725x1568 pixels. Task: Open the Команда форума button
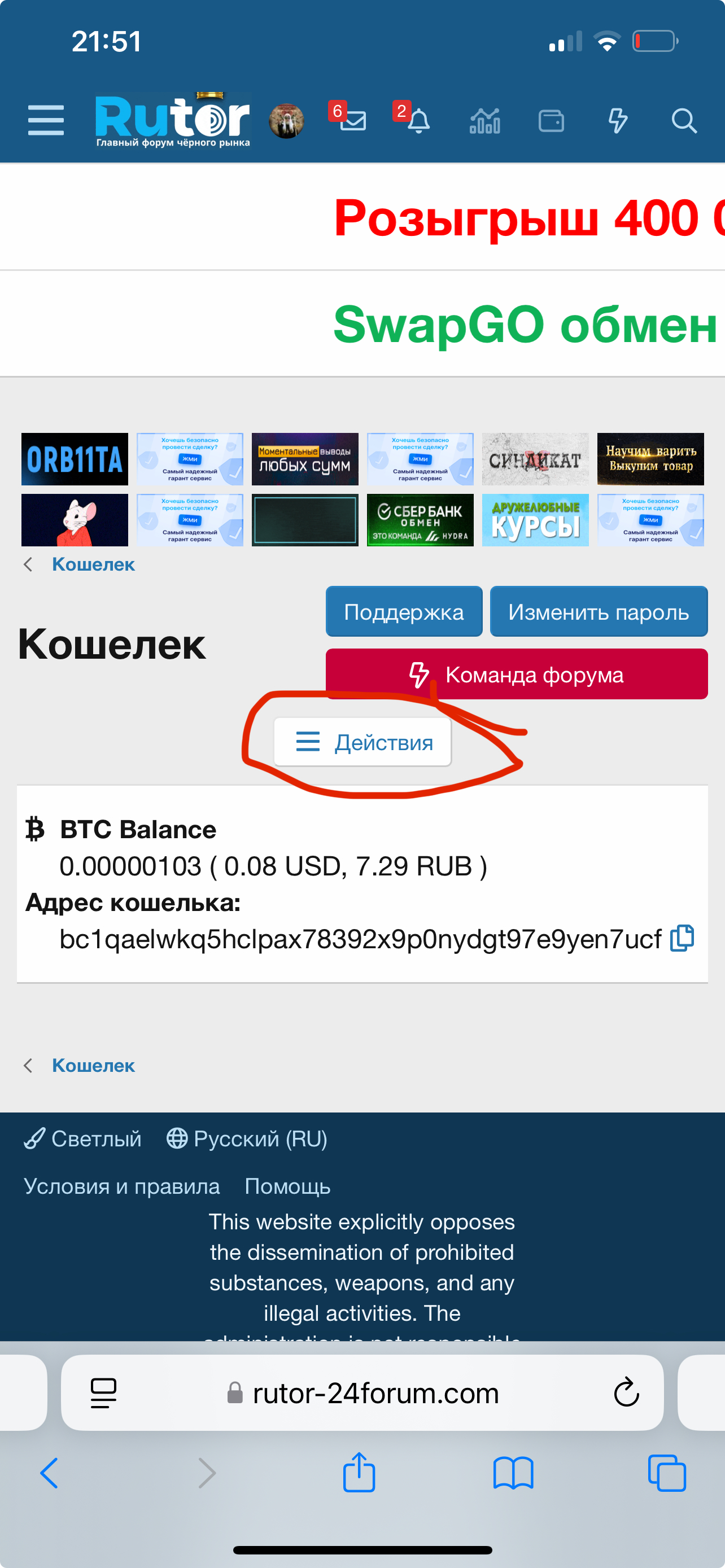click(516, 674)
